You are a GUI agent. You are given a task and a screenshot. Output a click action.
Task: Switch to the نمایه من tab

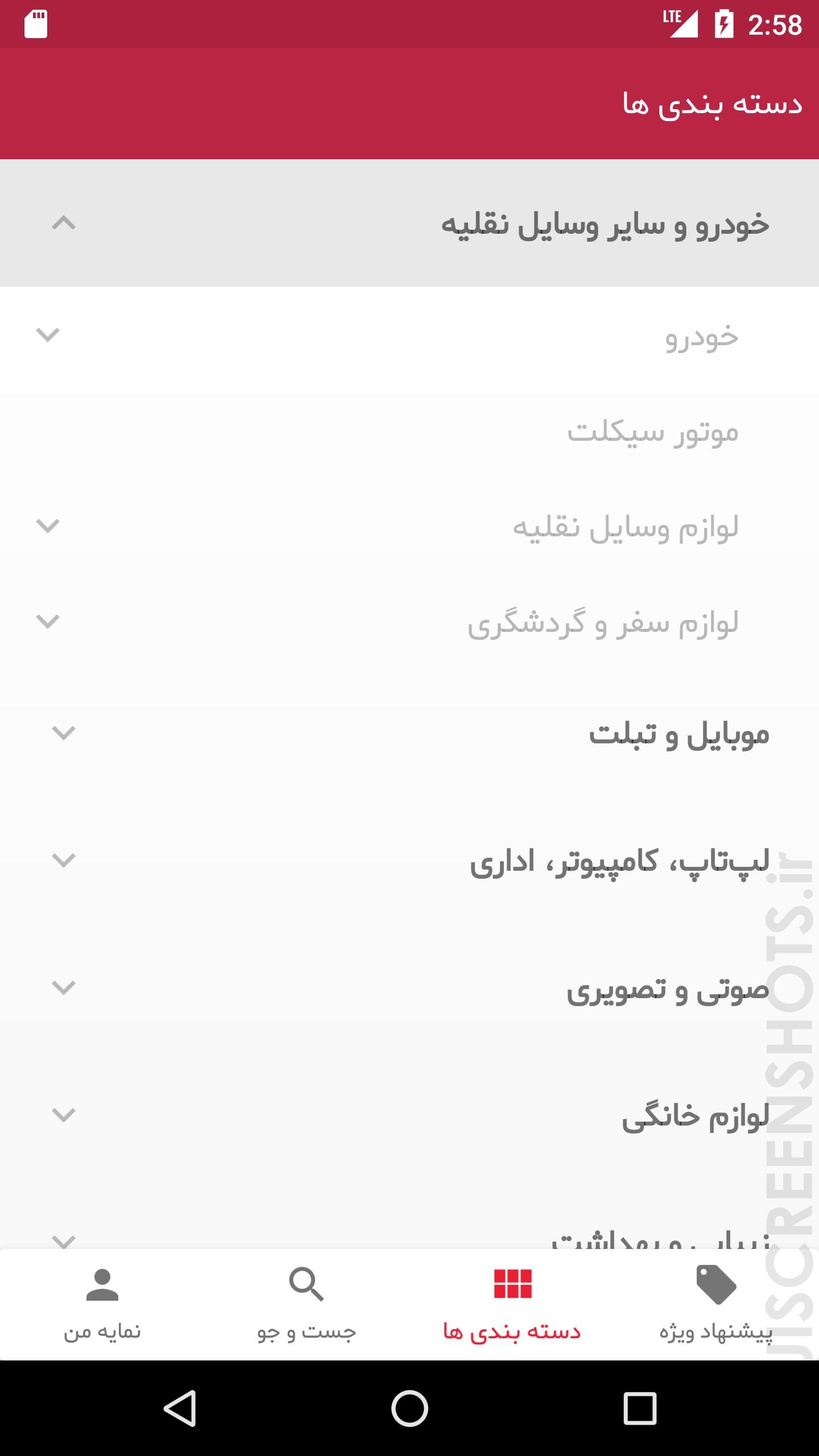pos(102,1305)
